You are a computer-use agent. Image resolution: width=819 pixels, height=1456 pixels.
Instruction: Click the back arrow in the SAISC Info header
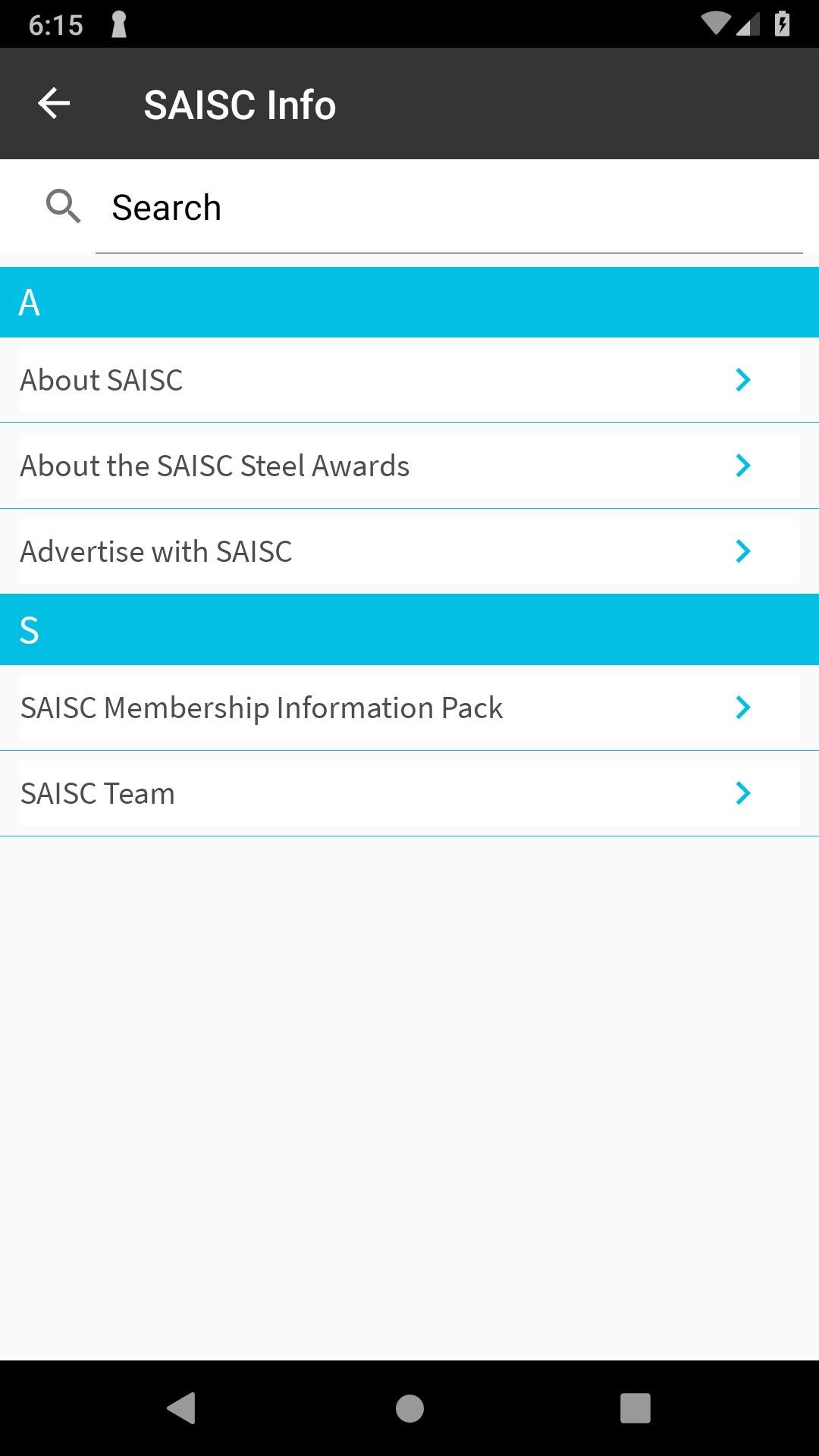pos(54,104)
